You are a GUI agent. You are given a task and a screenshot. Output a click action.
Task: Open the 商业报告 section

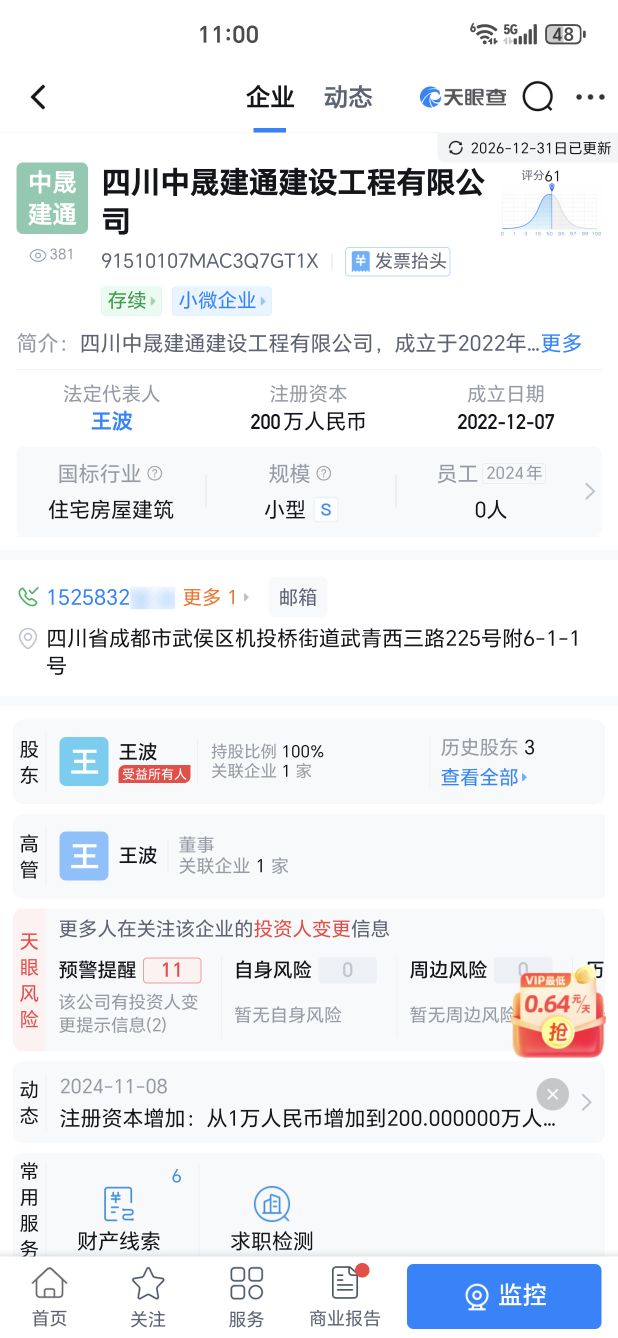[x=345, y=1297]
